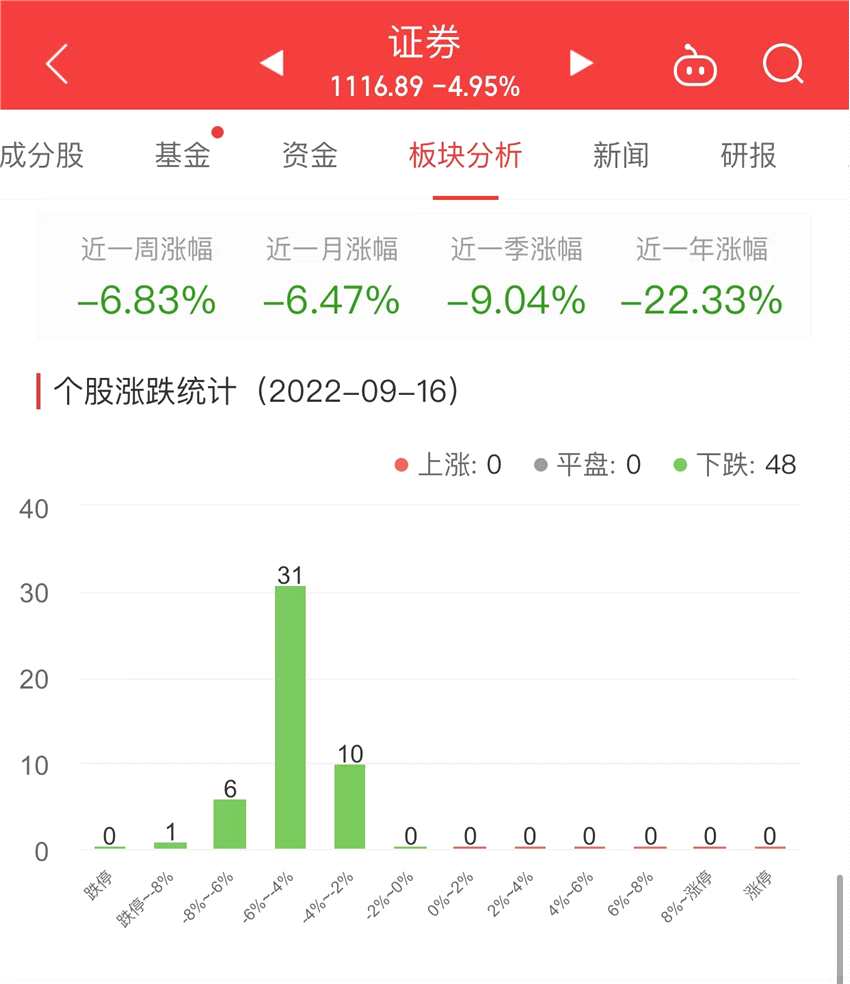Switch to the next sector
This screenshot has width=850, height=984.
581,63
